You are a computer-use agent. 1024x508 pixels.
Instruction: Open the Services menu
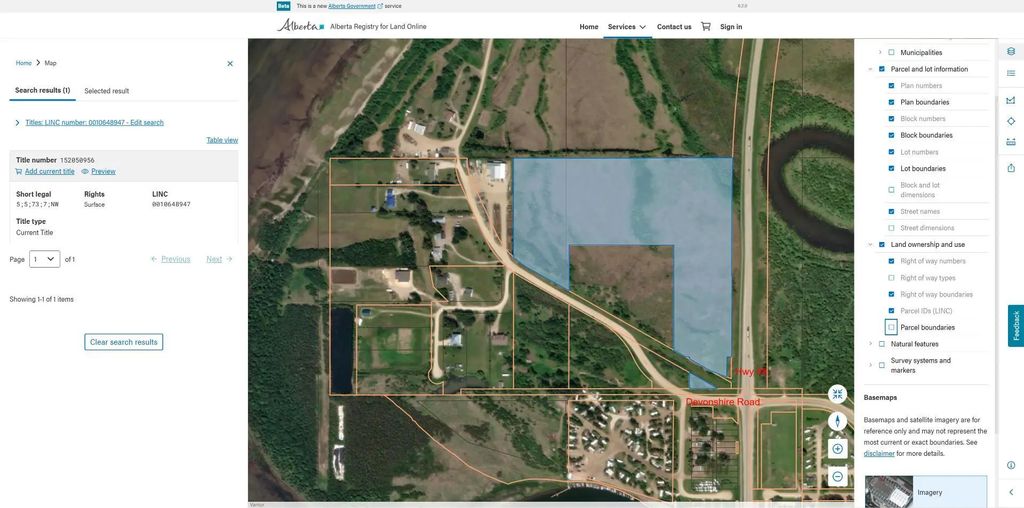coord(627,27)
